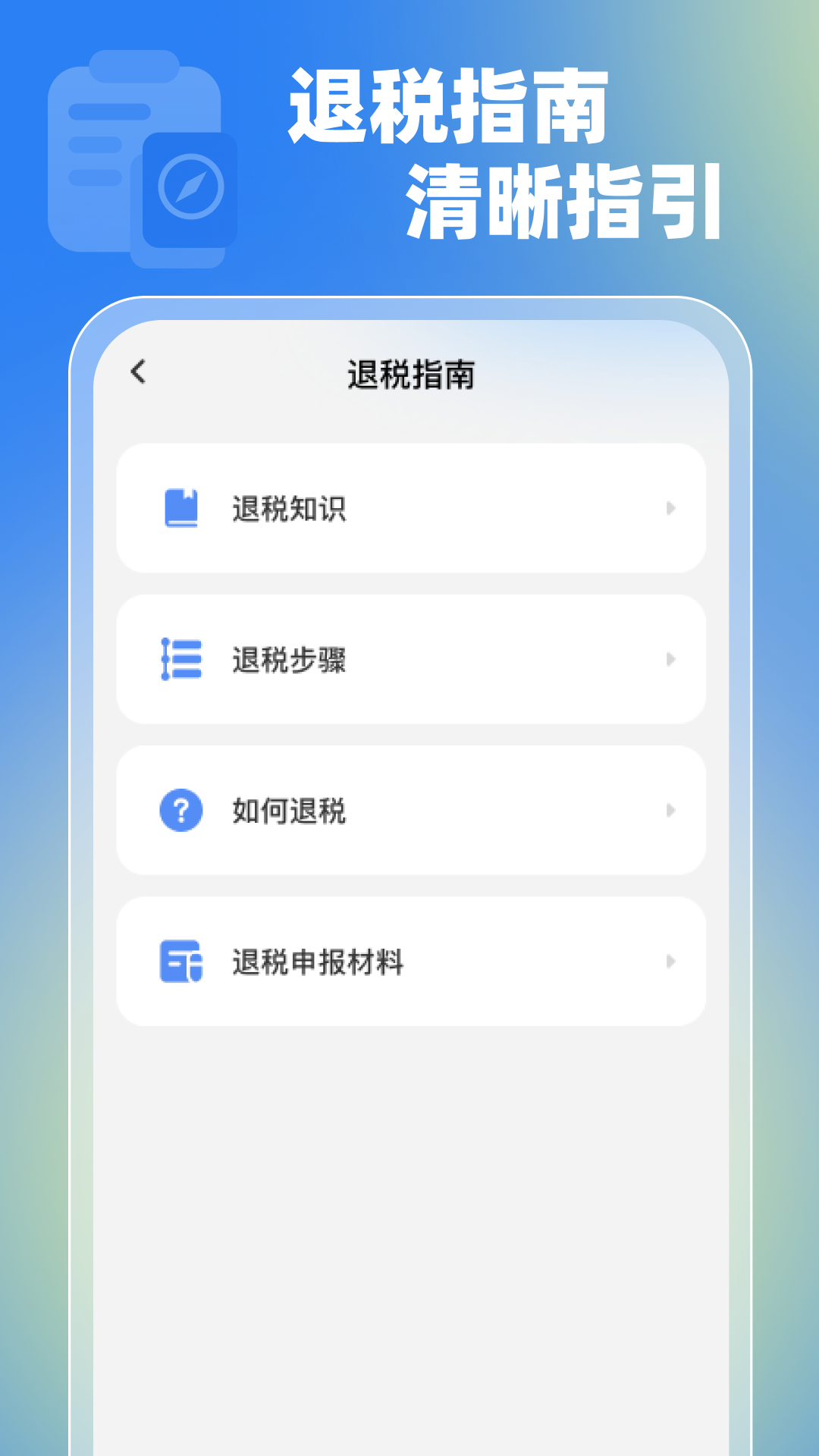Open 退税步骤 details using the right arrow
Screen dimensions: 819x1456
[670, 659]
